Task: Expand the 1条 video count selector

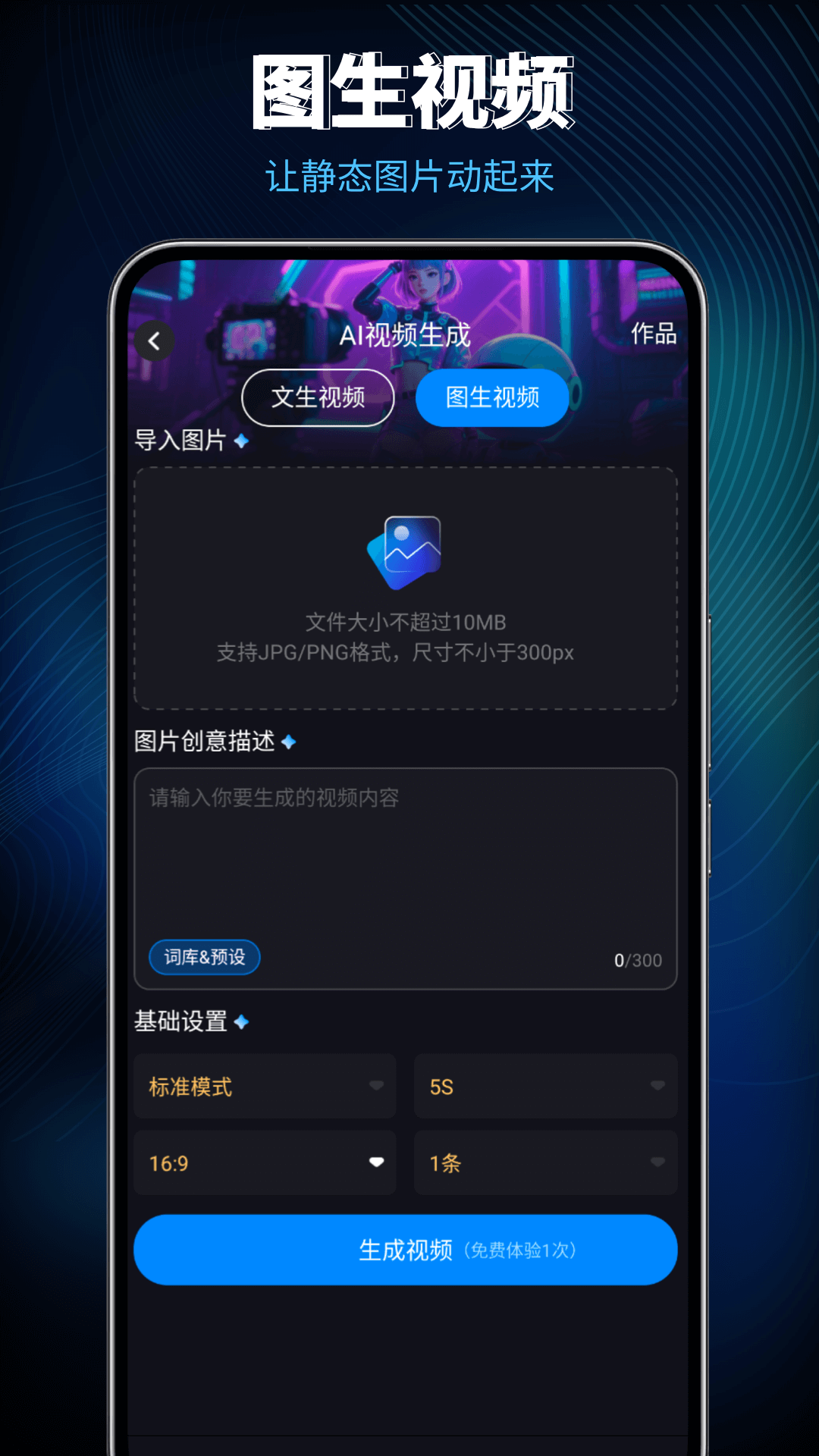Action: point(545,1163)
